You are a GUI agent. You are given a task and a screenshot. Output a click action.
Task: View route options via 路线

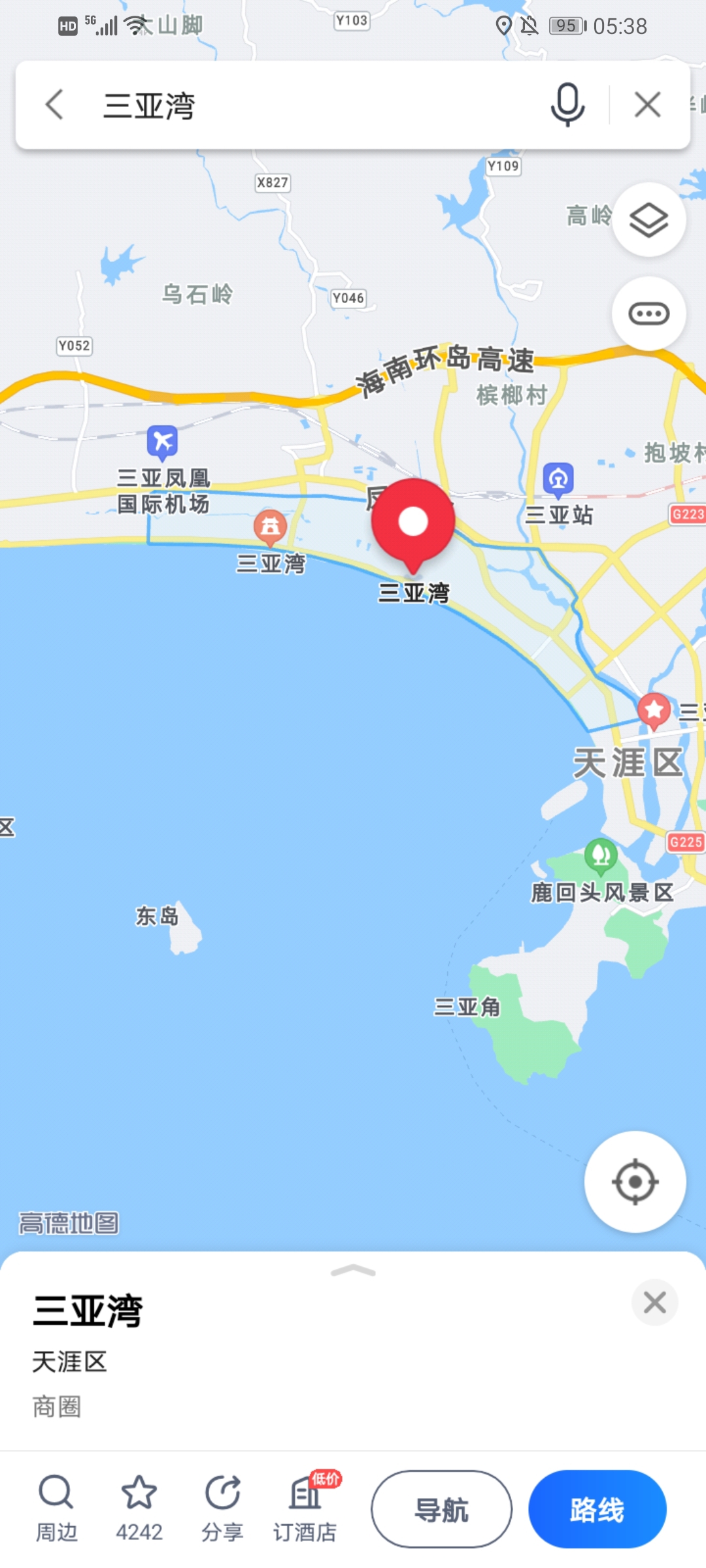[597, 1509]
